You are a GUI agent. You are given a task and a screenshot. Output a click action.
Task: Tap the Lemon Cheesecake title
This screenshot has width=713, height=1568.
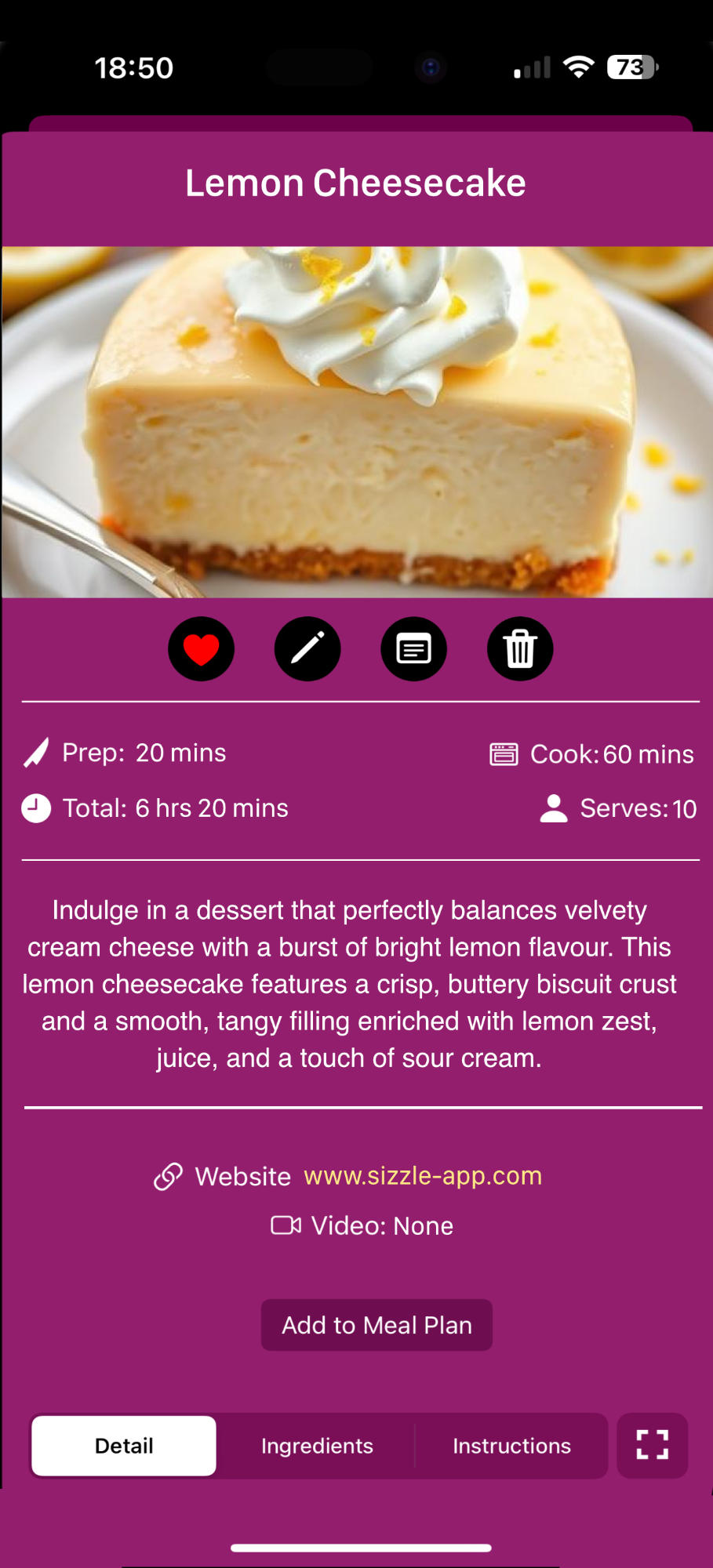356,182
